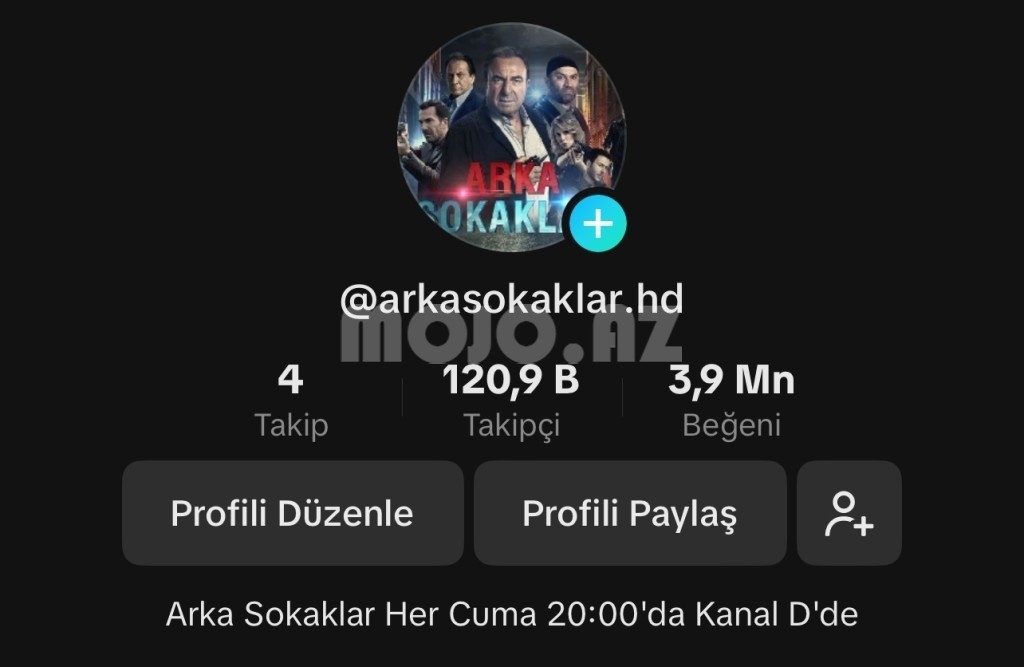Open the Takipçi followers list
The height and width of the screenshot is (667, 1024).
[511, 401]
